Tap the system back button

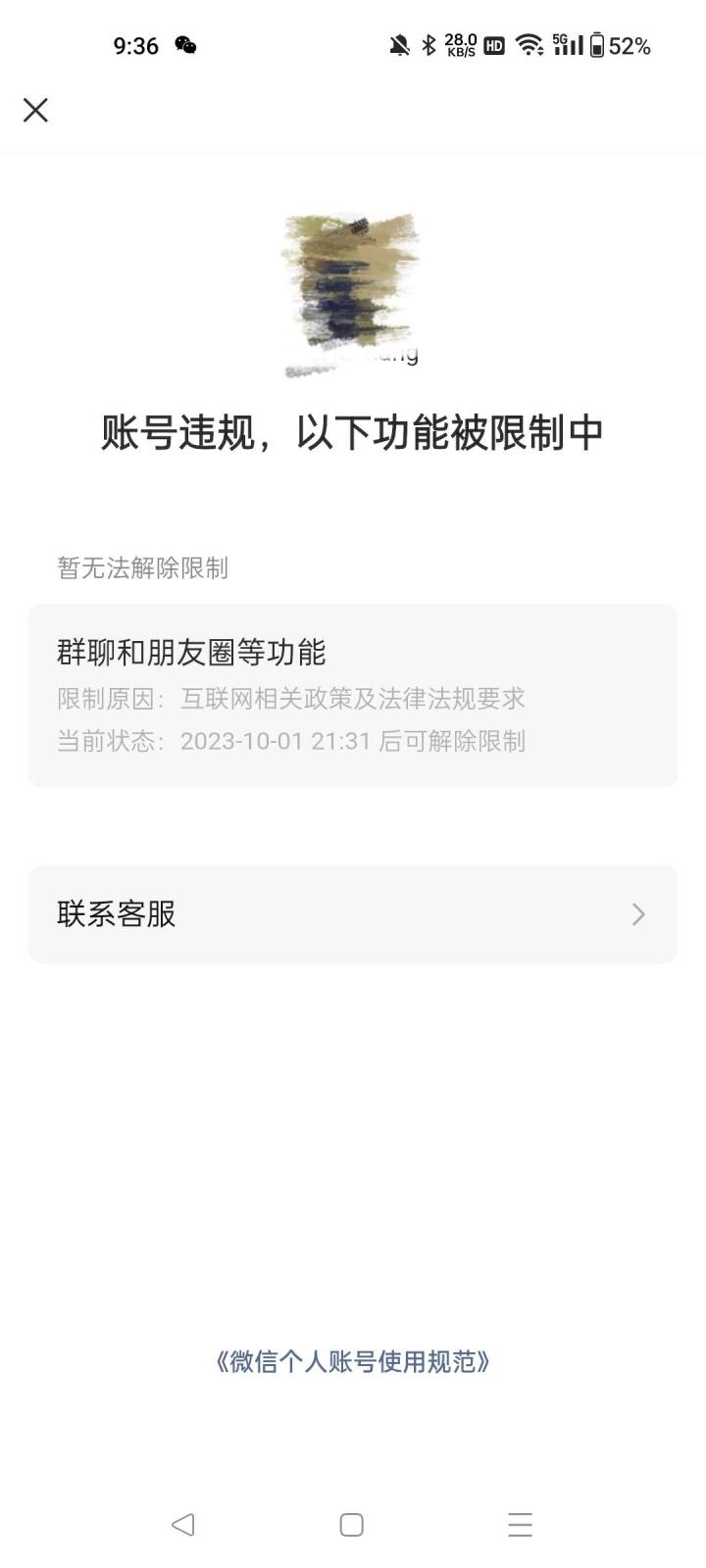tap(182, 1524)
